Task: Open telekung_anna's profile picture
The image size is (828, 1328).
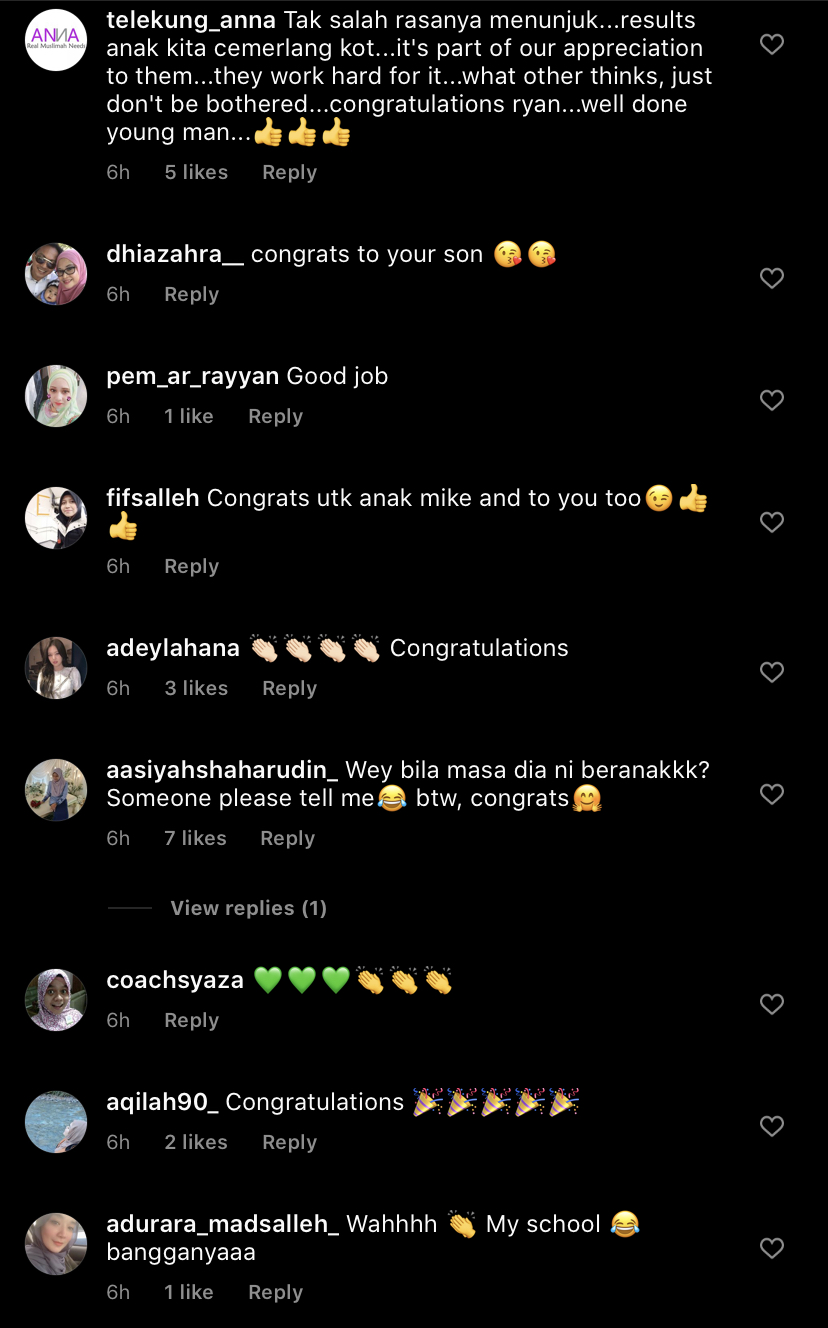Action: [x=56, y=40]
